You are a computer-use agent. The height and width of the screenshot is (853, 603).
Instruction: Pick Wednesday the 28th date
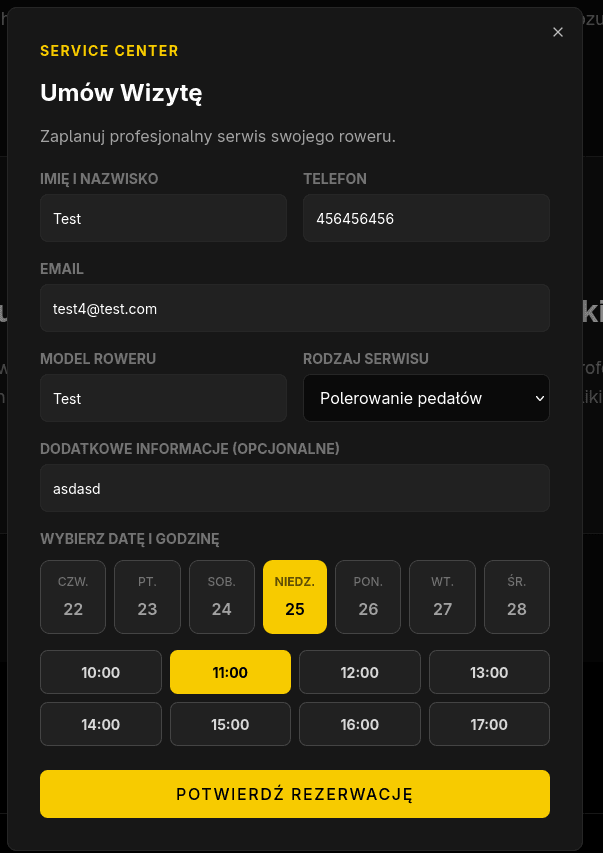coord(516,597)
